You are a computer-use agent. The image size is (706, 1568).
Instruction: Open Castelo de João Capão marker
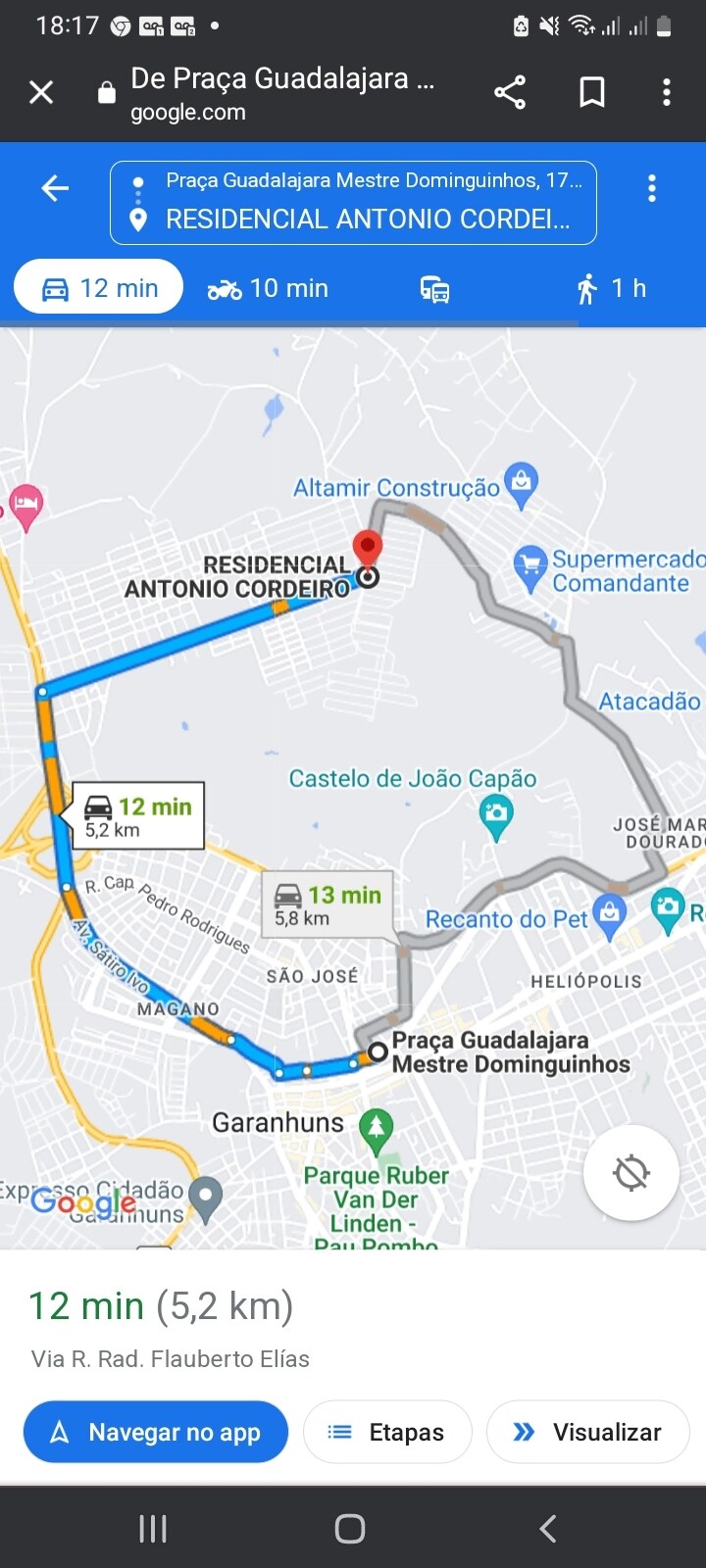[496, 813]
